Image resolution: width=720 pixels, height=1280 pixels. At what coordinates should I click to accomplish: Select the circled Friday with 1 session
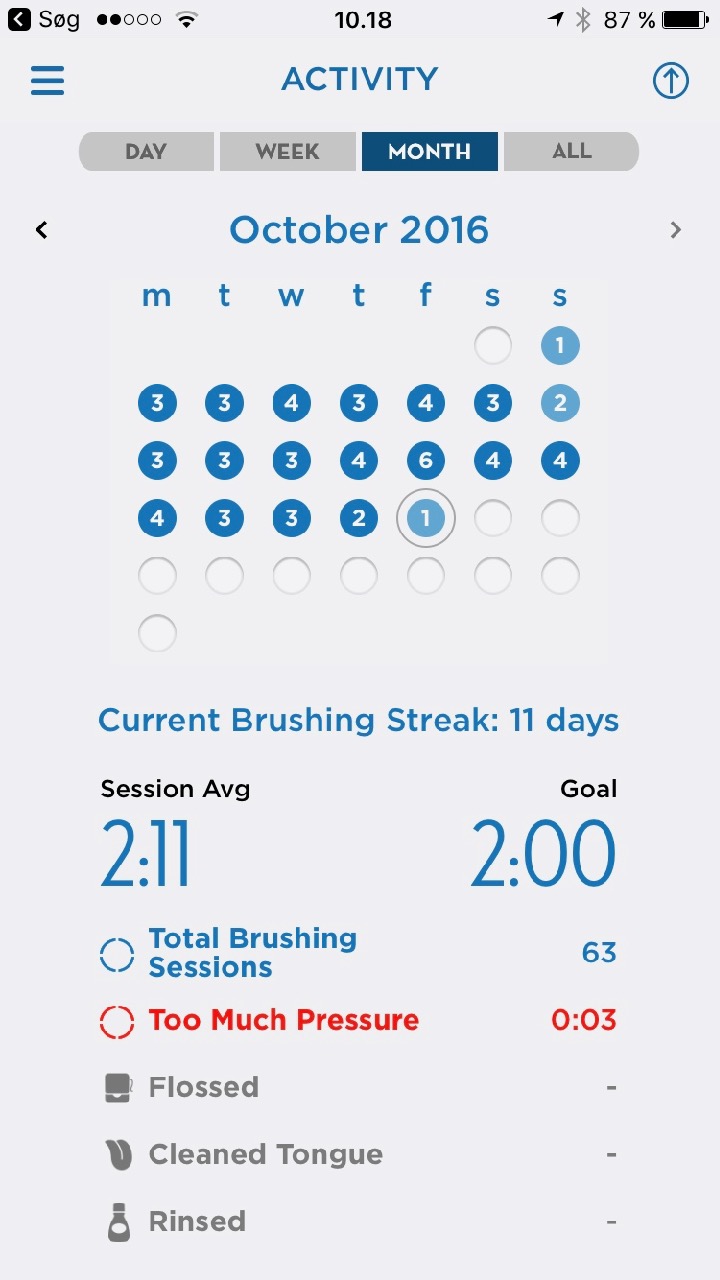pyautogui.click(x=426, y=519)
